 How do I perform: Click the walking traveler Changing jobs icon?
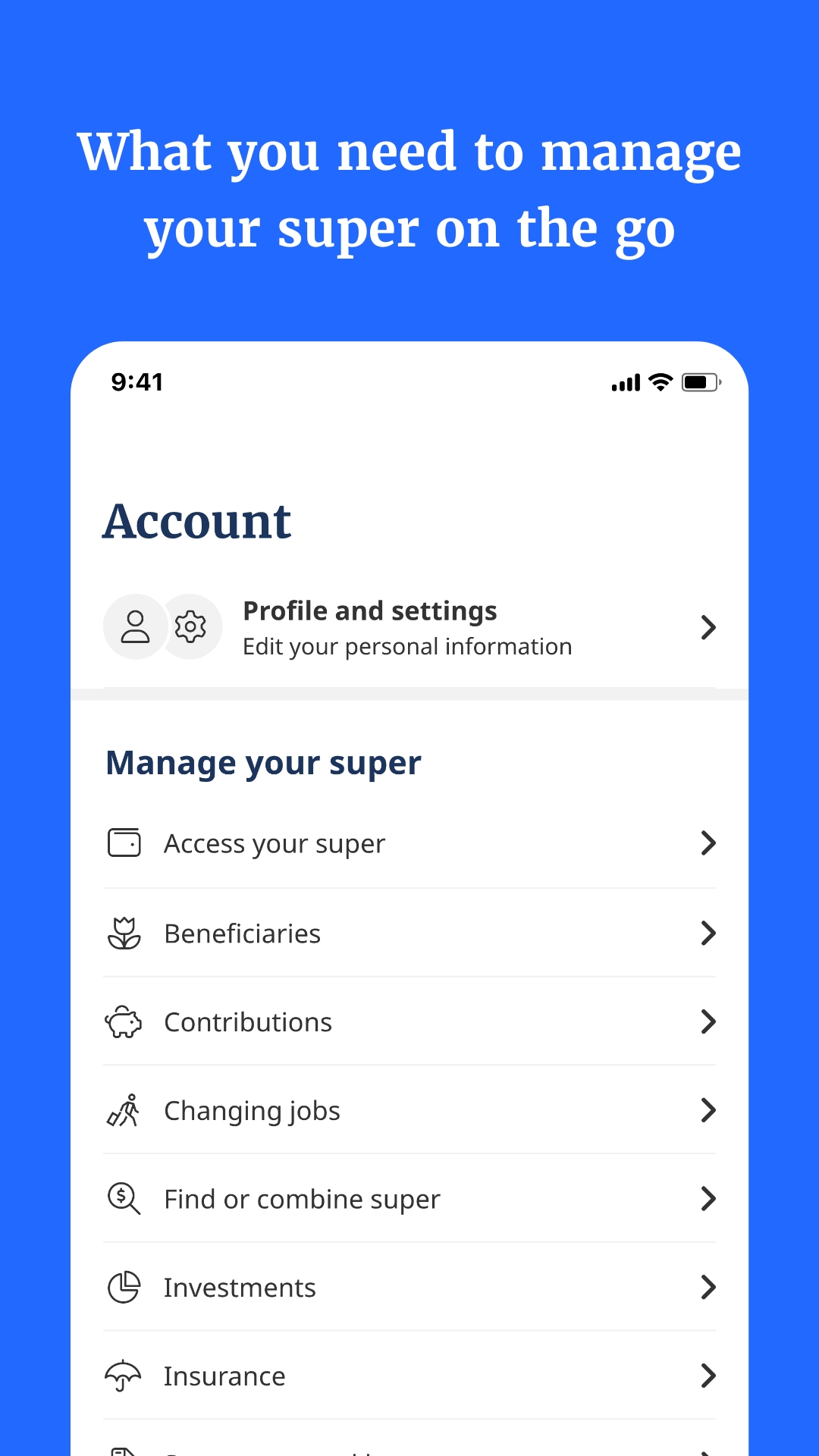(x=124, y=1110)
